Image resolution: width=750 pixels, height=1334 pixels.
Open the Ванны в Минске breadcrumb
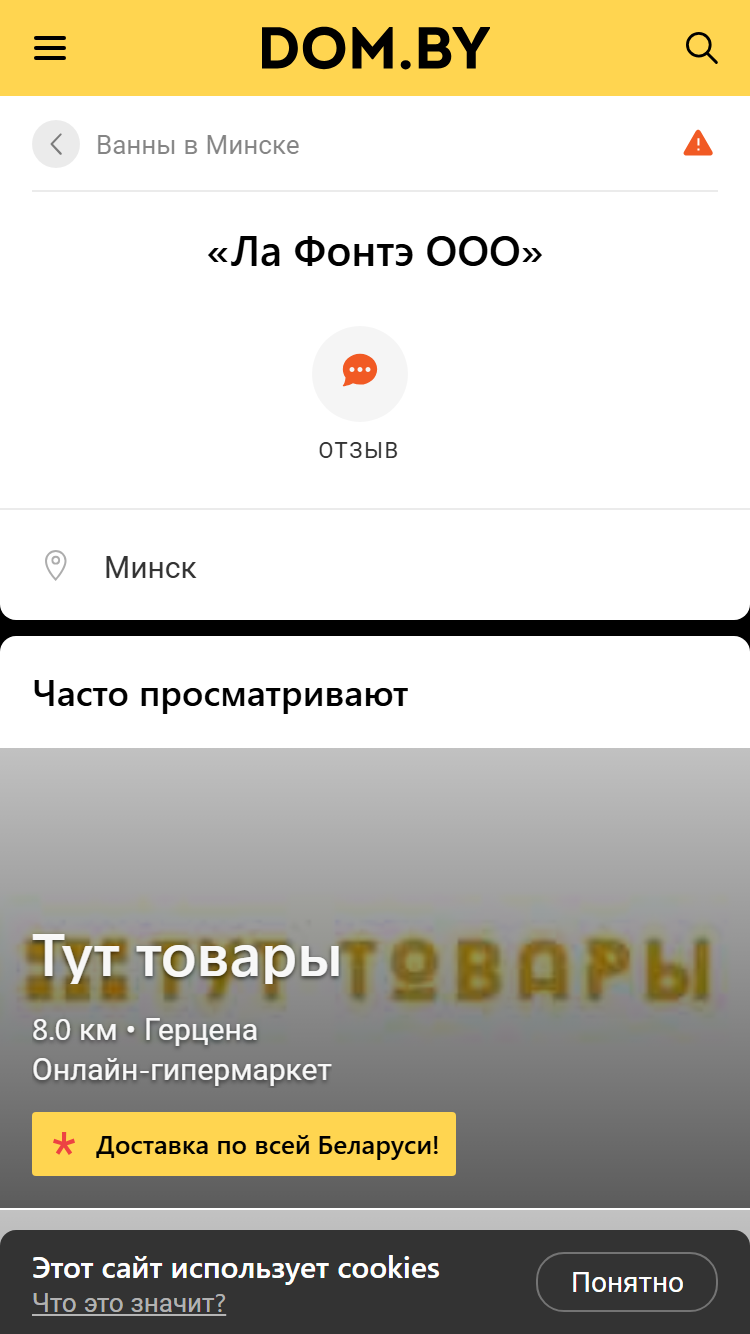point(197,145)
